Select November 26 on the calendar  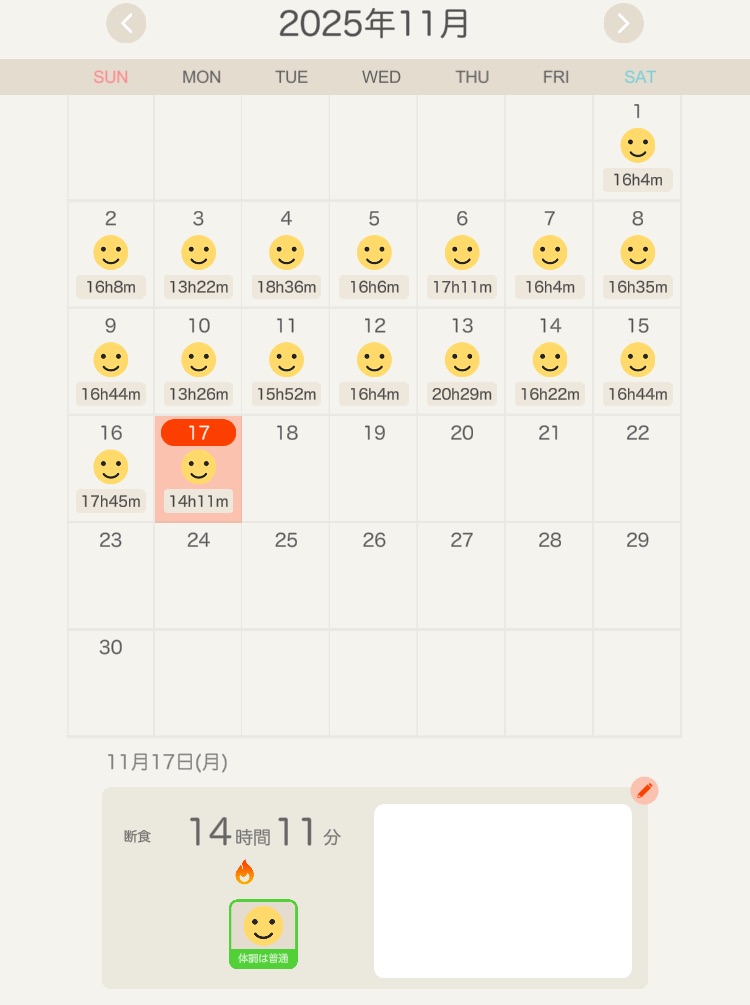pos(374,575)
